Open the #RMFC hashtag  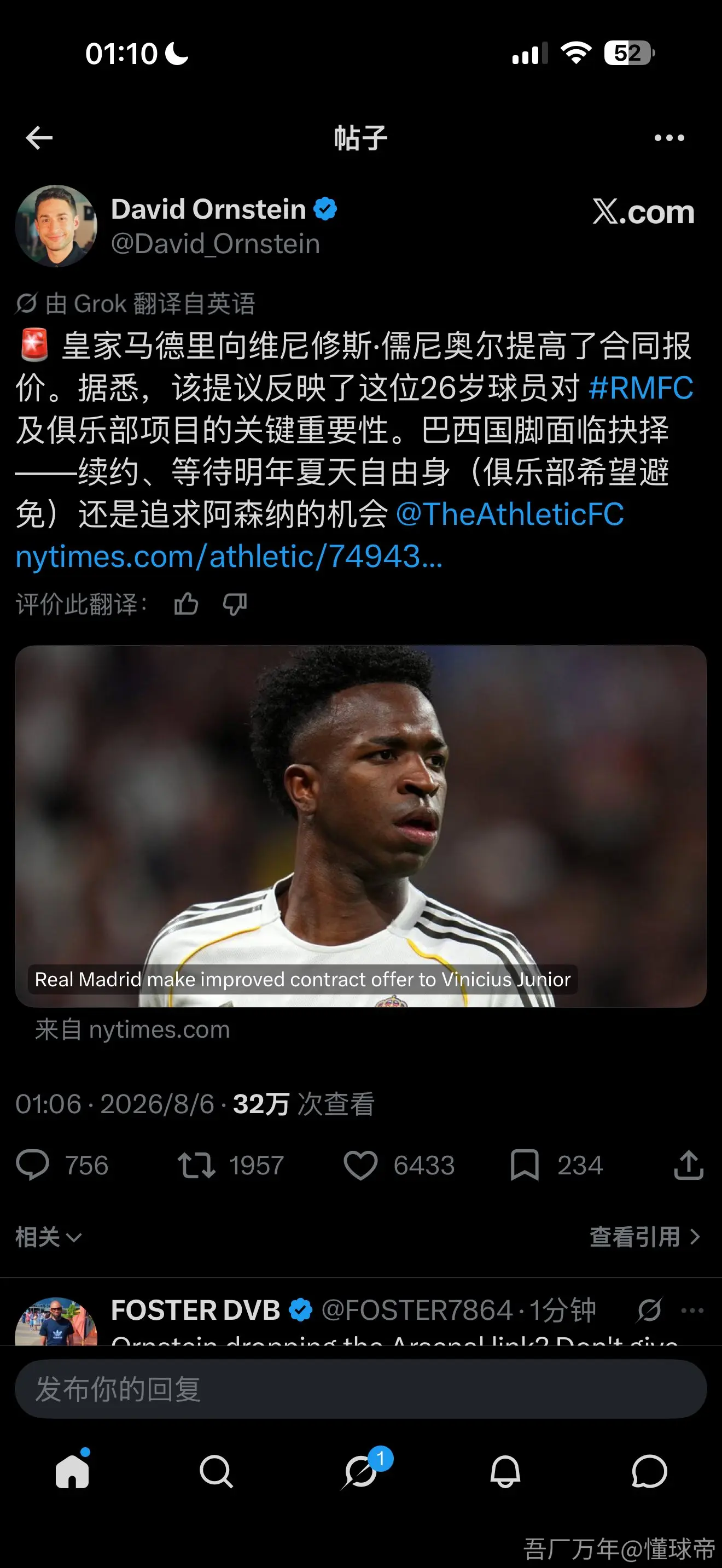[x=641, y=388]
